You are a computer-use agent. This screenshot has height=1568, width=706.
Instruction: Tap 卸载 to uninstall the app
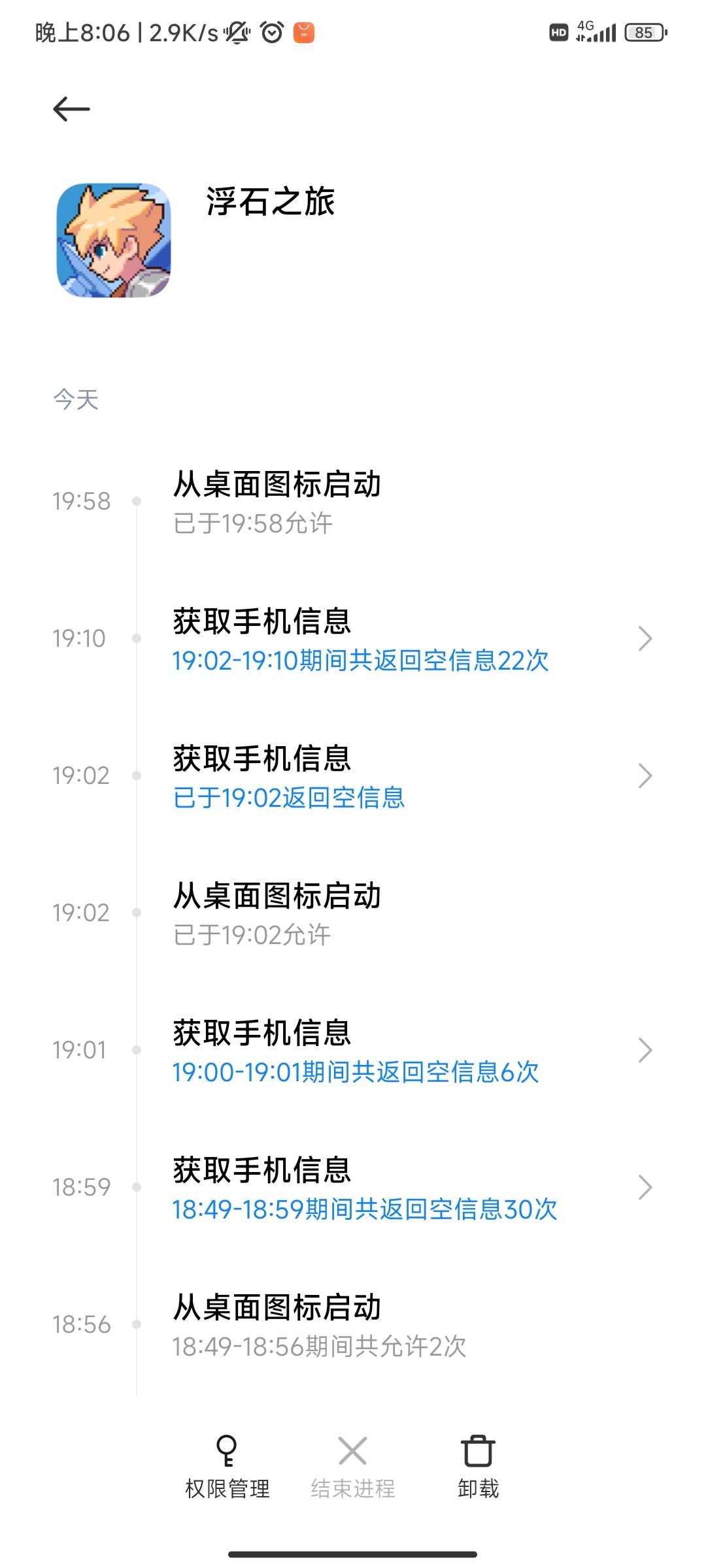(478, 1467)
